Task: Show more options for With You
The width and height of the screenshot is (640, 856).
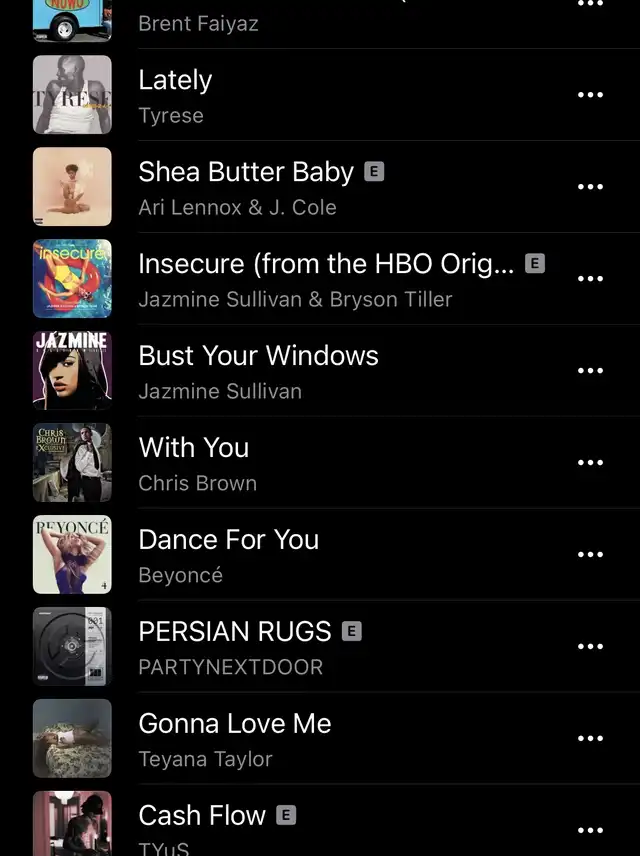Action: (590, 463)
